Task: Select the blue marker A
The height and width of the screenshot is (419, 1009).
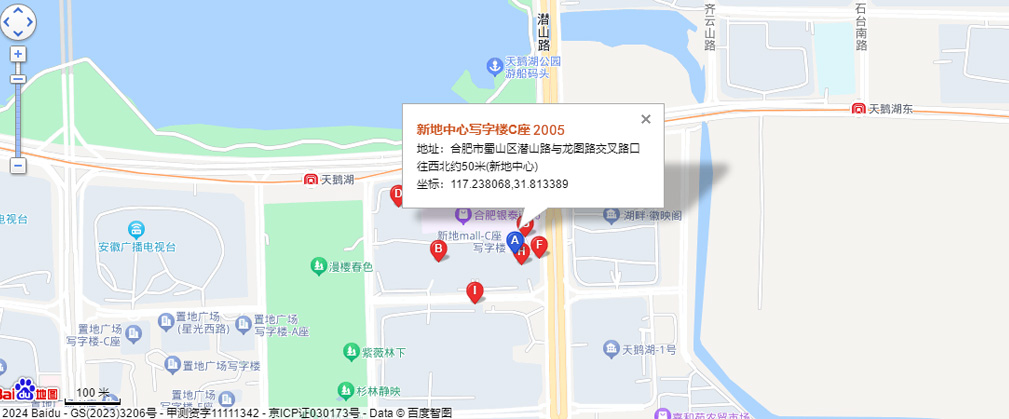Action: 515,241
